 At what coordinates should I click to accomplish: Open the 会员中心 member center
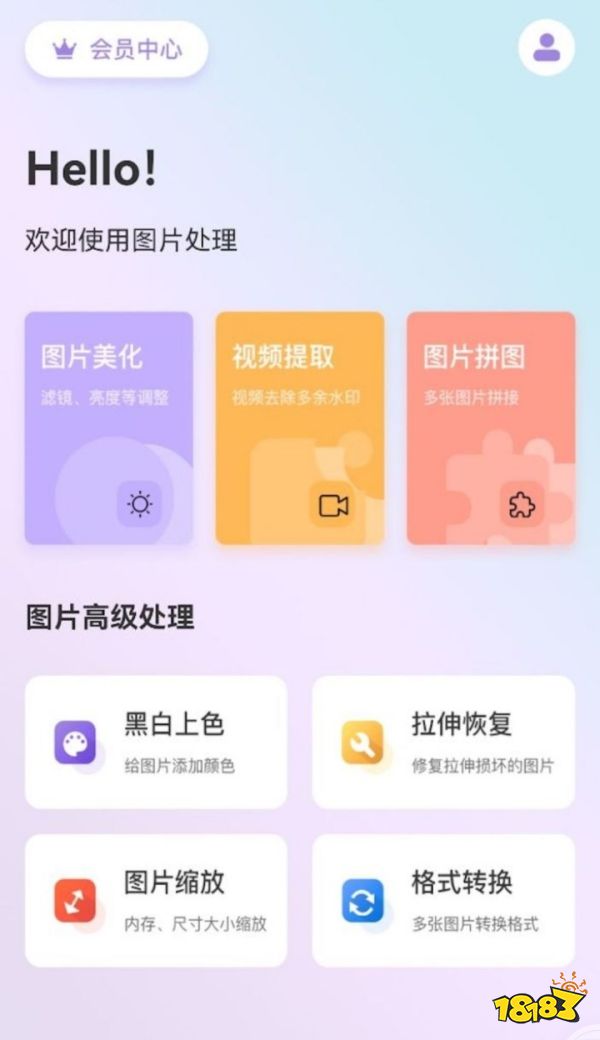[x=116, y=49]
